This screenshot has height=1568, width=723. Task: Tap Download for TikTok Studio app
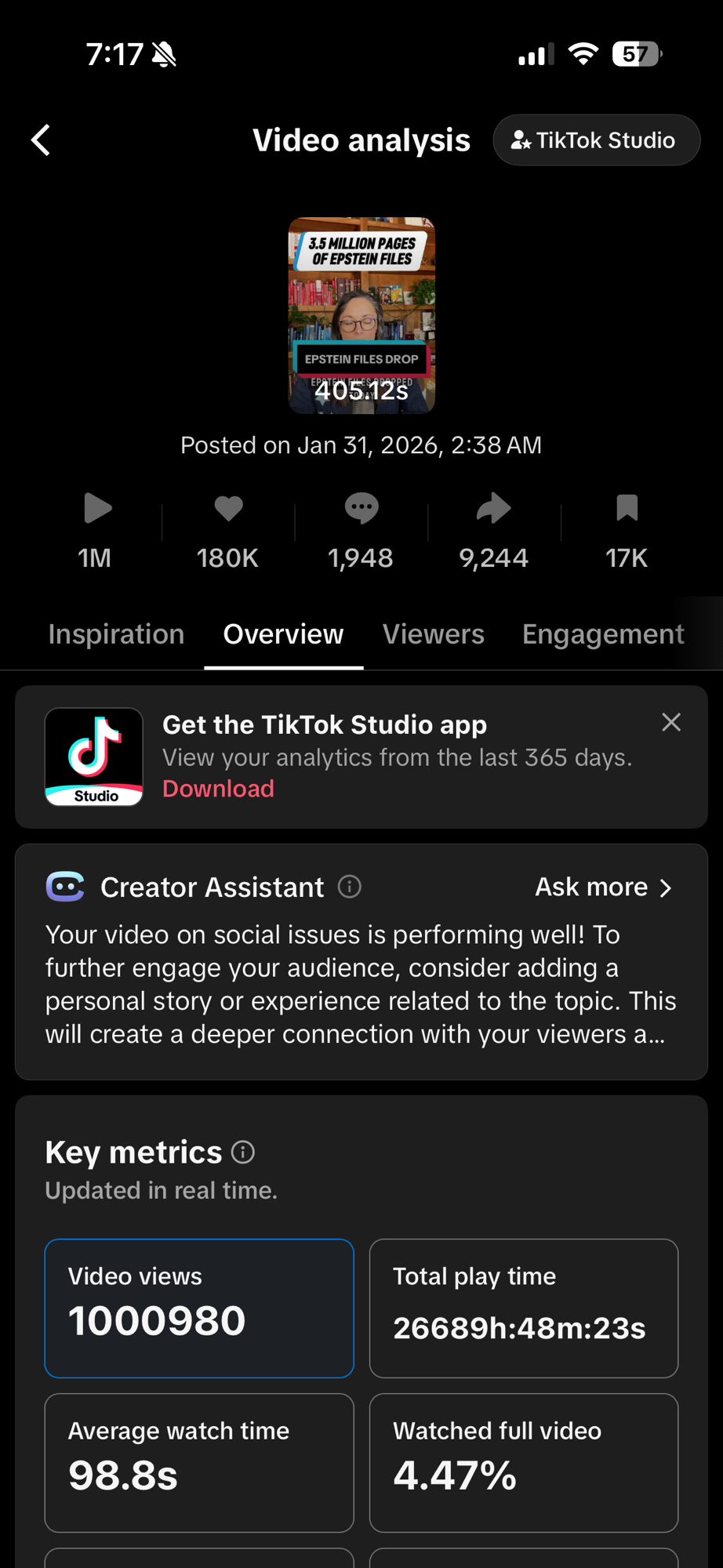pyautogui.click(x=218, y=789)
